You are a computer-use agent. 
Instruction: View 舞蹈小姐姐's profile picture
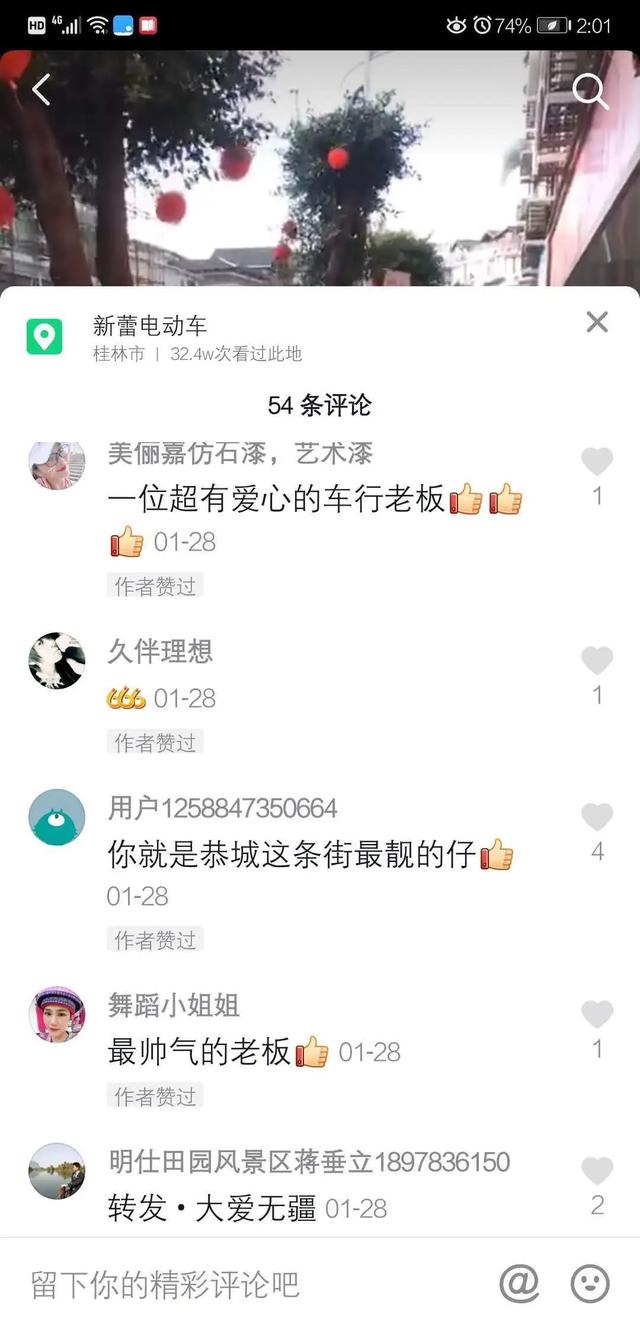[x=57, y=1015]
